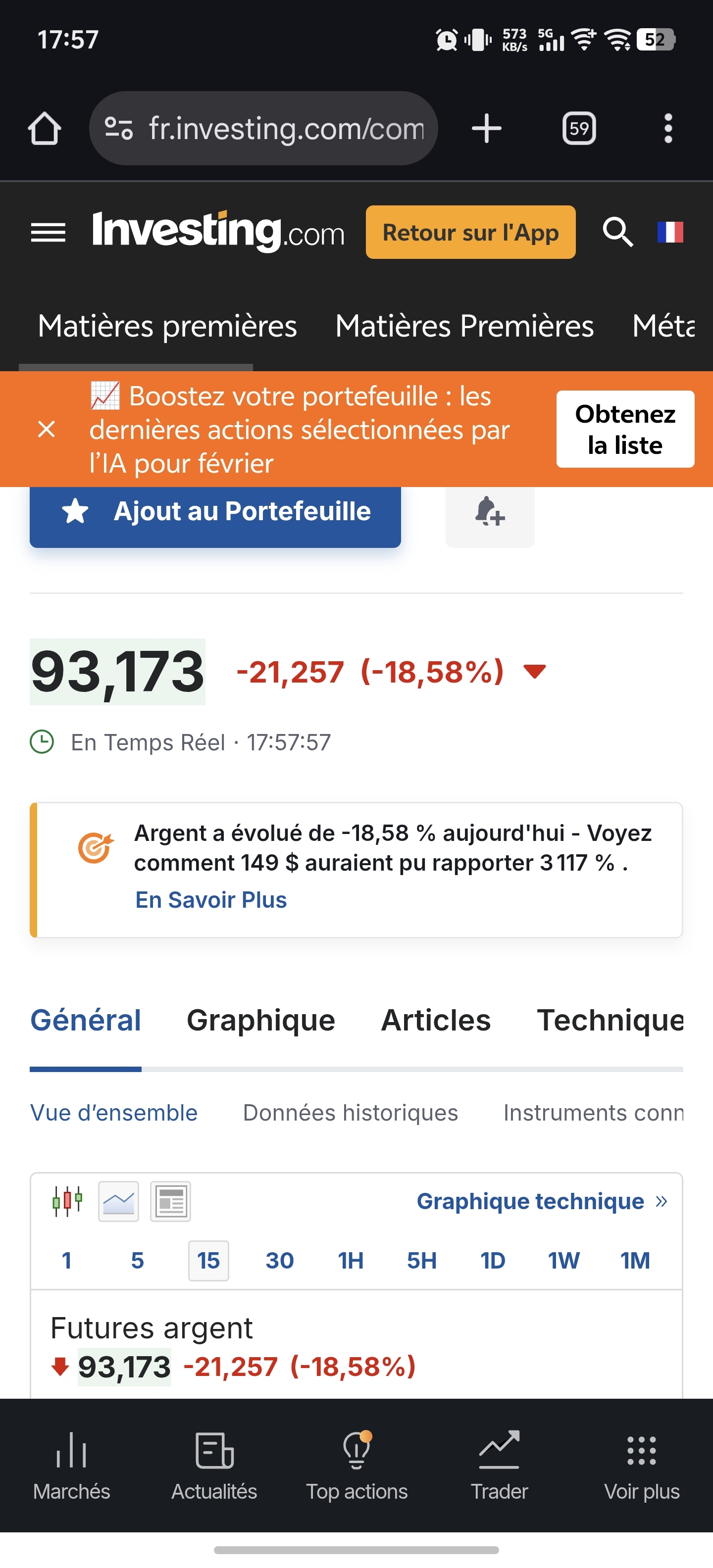Open the hamburger menu

point(48,232)
